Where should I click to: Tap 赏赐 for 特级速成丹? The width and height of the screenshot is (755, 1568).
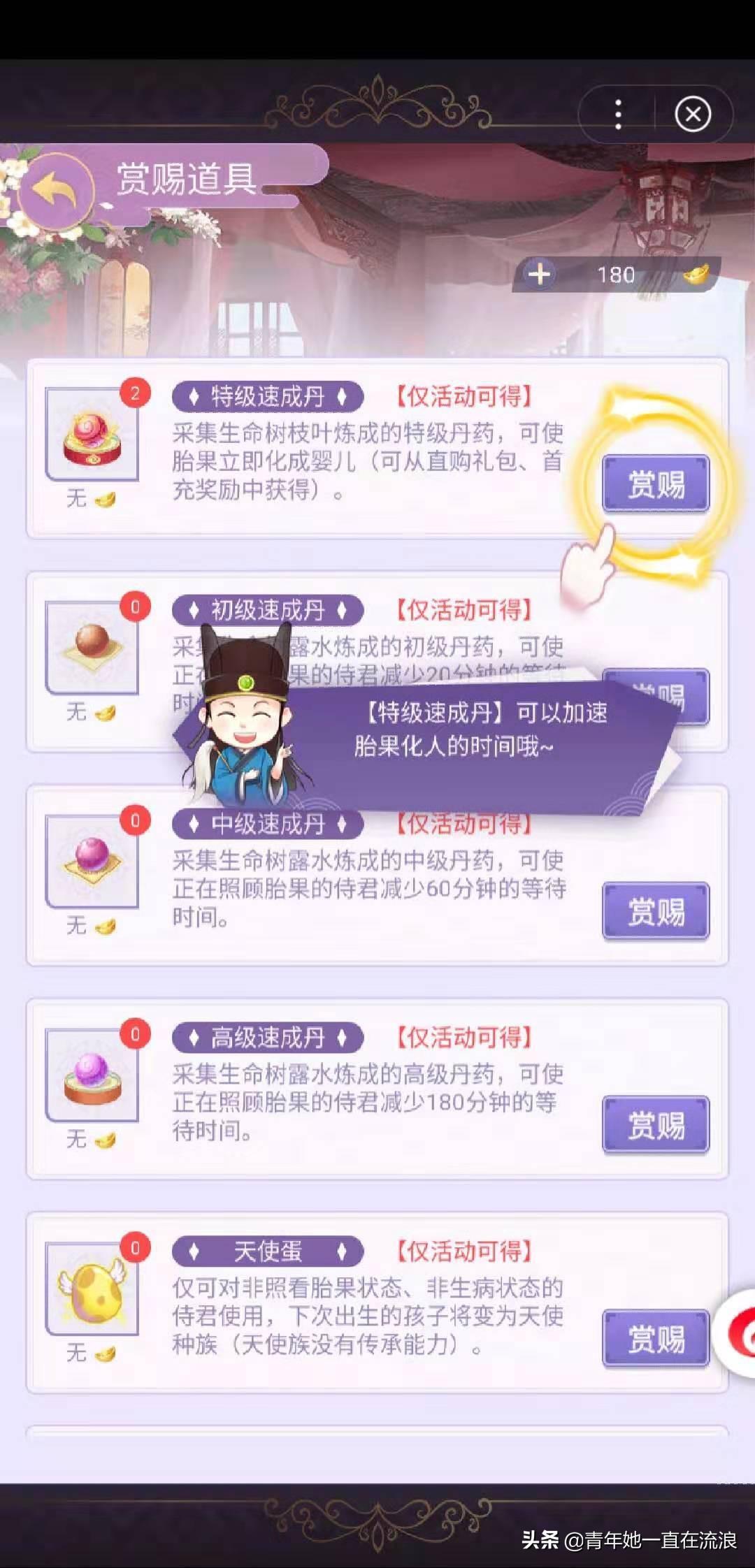[x=656, y=484]
